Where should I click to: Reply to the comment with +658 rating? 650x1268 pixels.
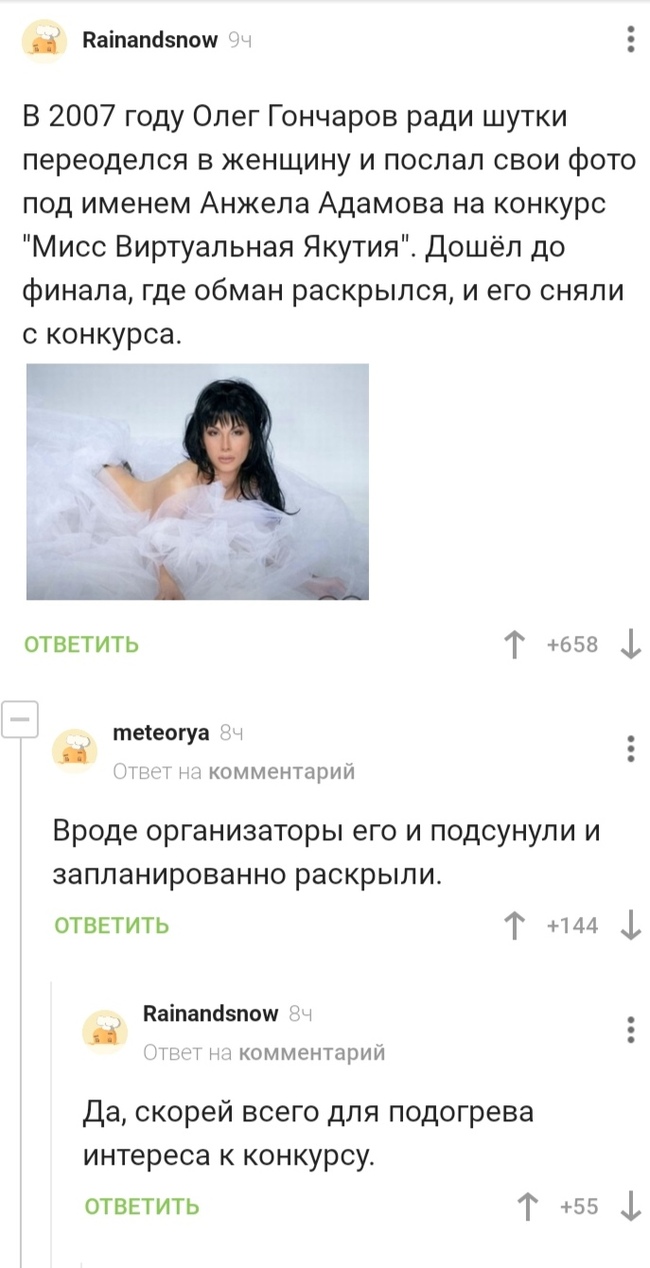pos(81,644)
